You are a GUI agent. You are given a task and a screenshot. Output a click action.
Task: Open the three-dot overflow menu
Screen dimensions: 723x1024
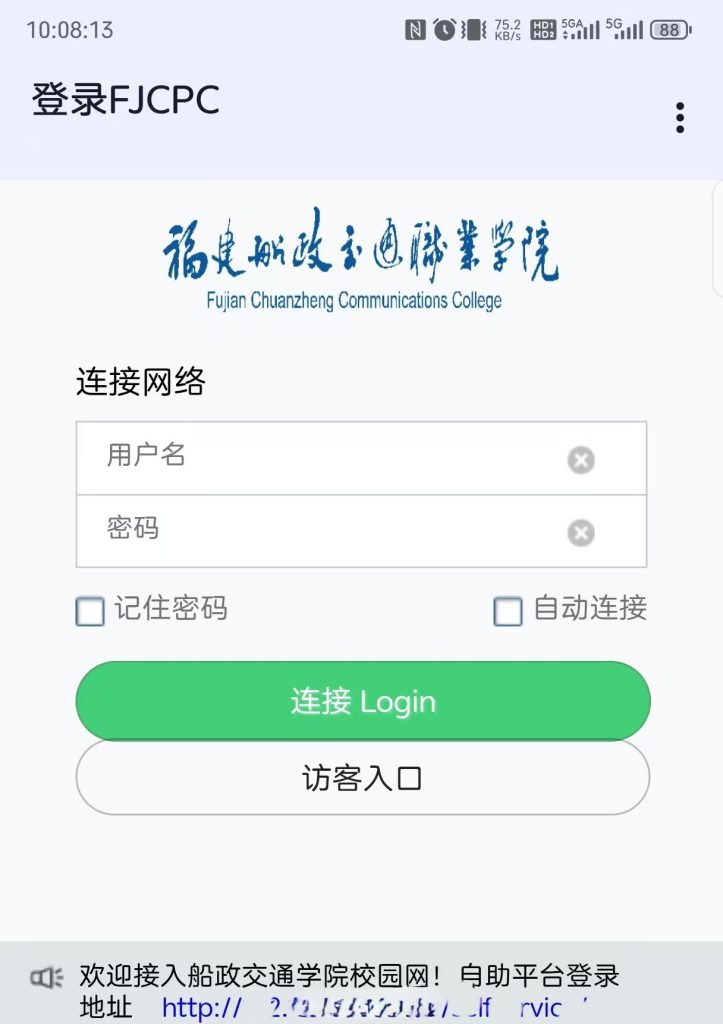(679, 117)
